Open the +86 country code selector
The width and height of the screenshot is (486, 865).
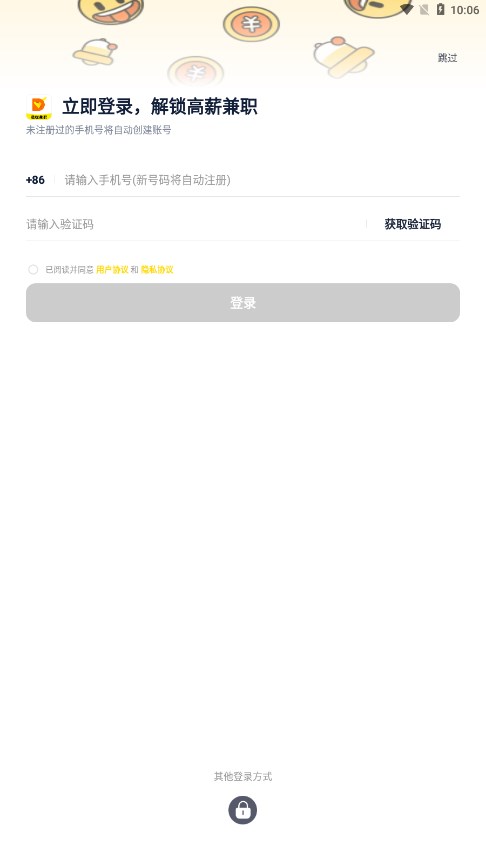(35, 180)
